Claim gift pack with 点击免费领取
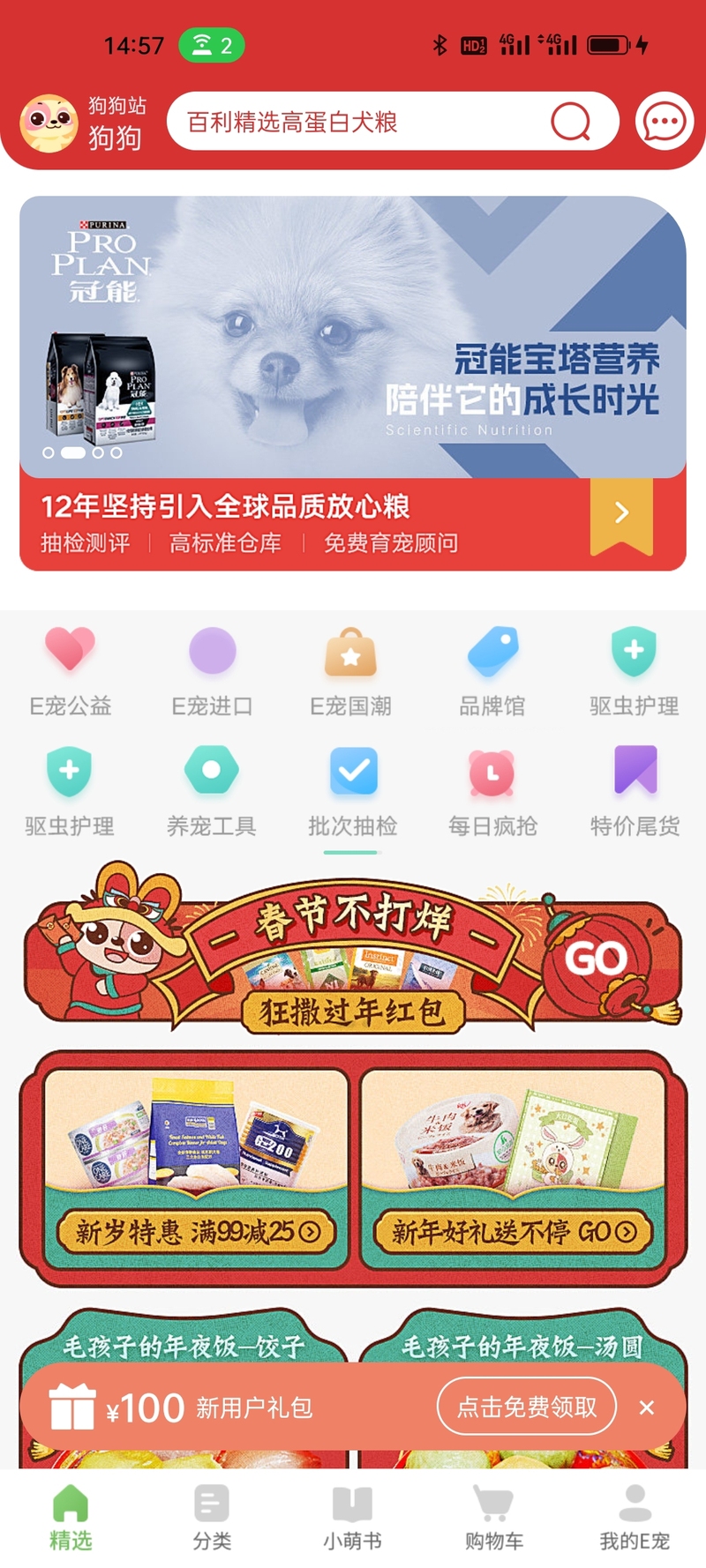Screen dimensions: 706x1568 pos(527,1407)
